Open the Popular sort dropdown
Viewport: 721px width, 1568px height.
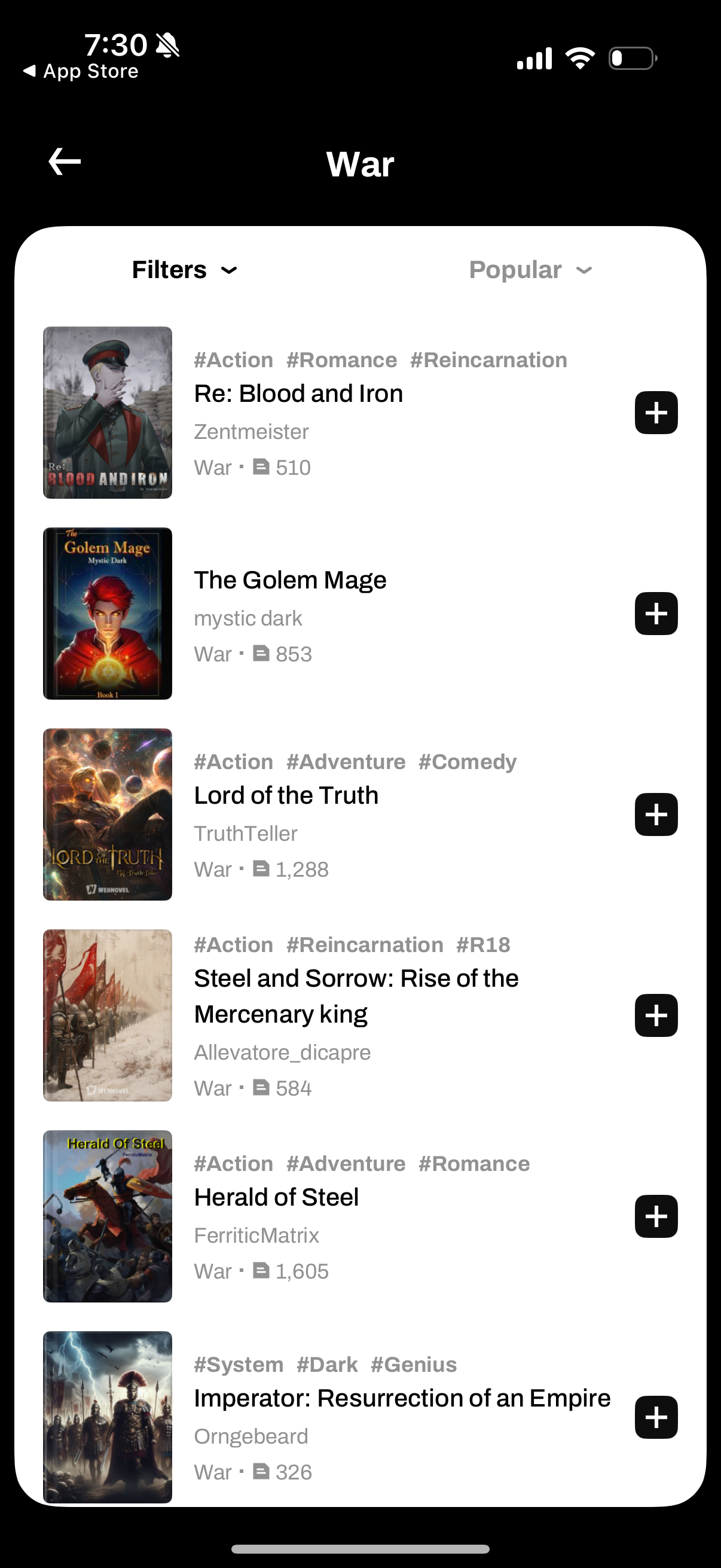[530, 270]
